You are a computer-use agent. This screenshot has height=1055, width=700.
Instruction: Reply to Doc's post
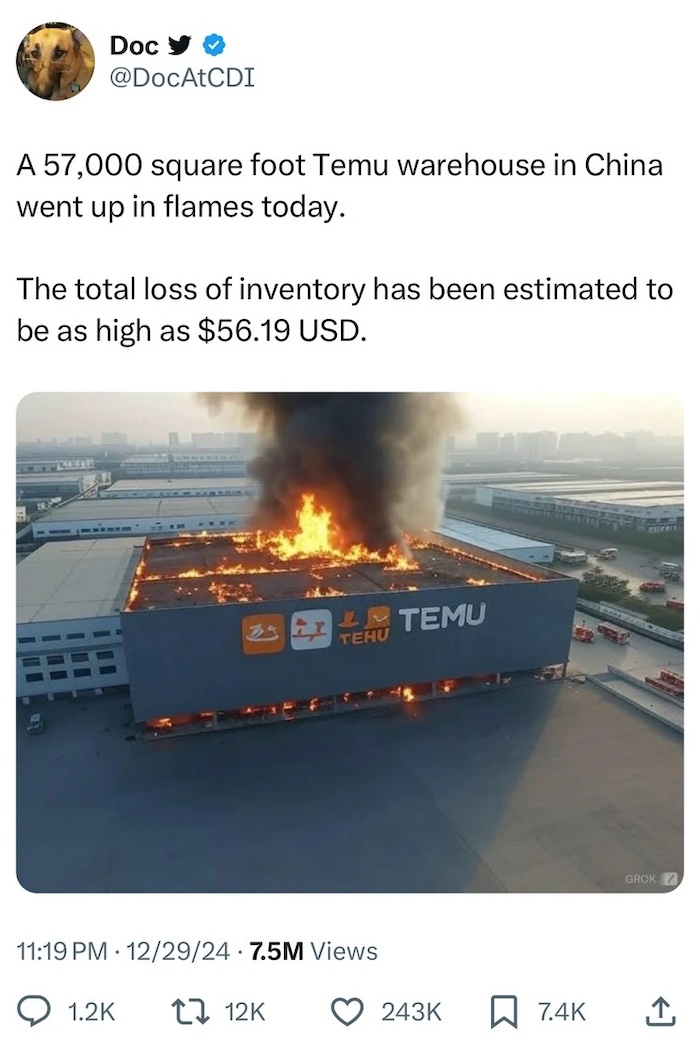(x=37, y=1012)
